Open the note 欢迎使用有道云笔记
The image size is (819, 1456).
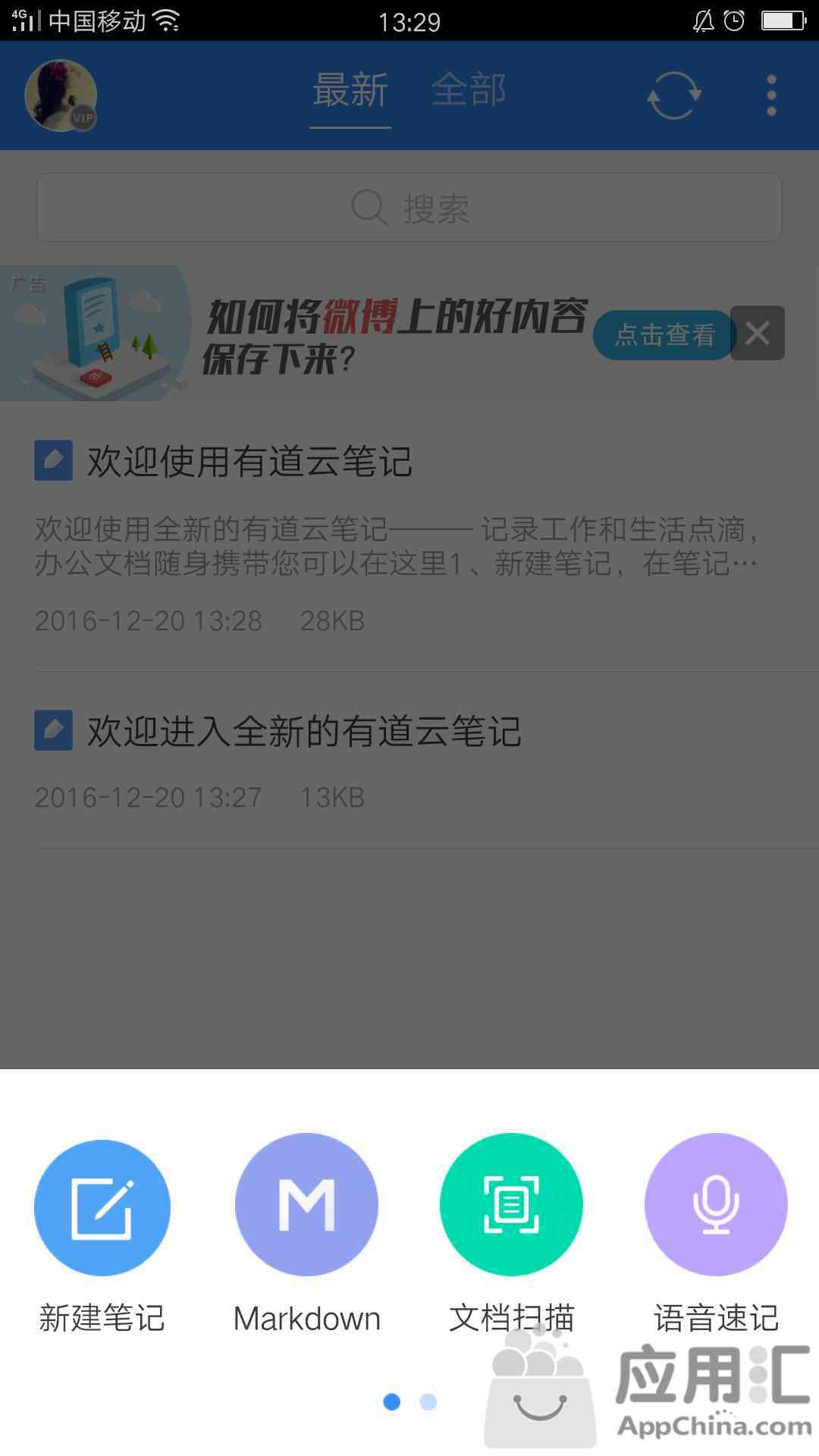(x=409, y=538)
